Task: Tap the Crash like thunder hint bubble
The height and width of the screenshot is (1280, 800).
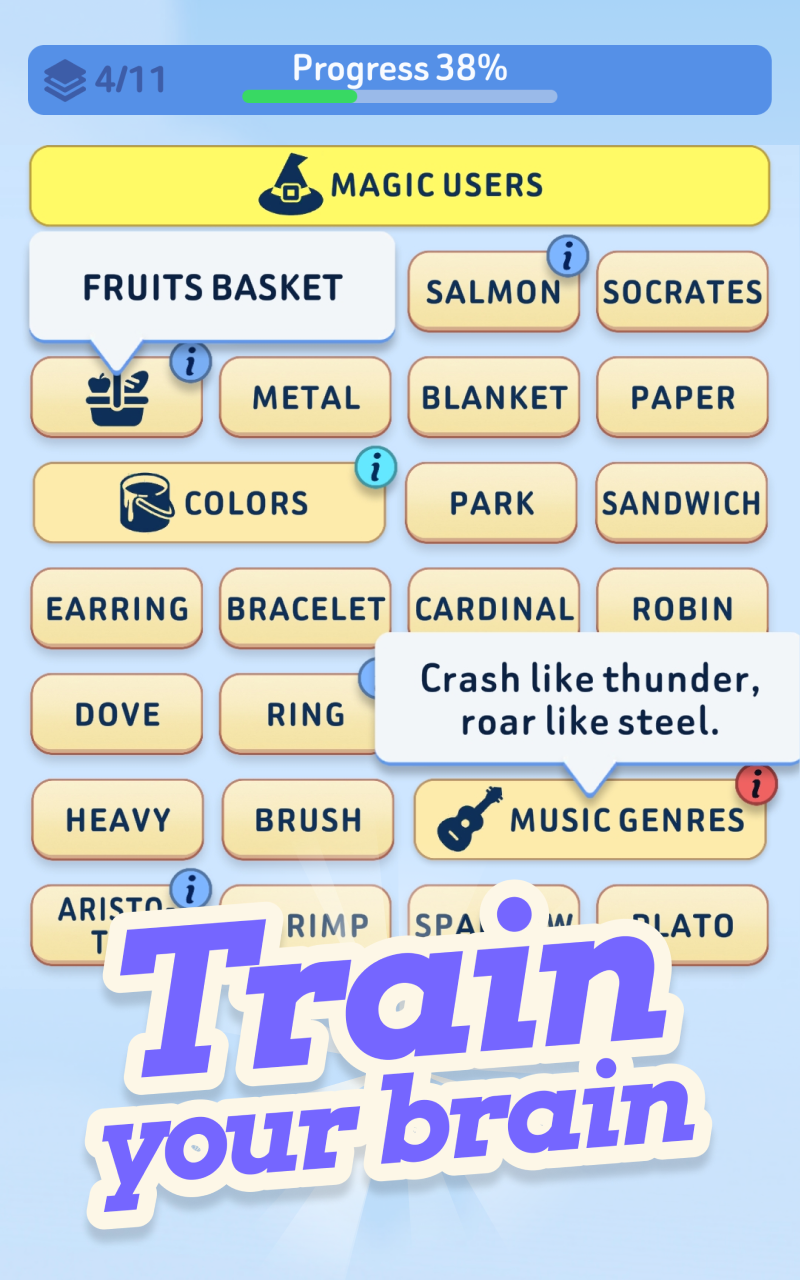Action: coord(589,700)
